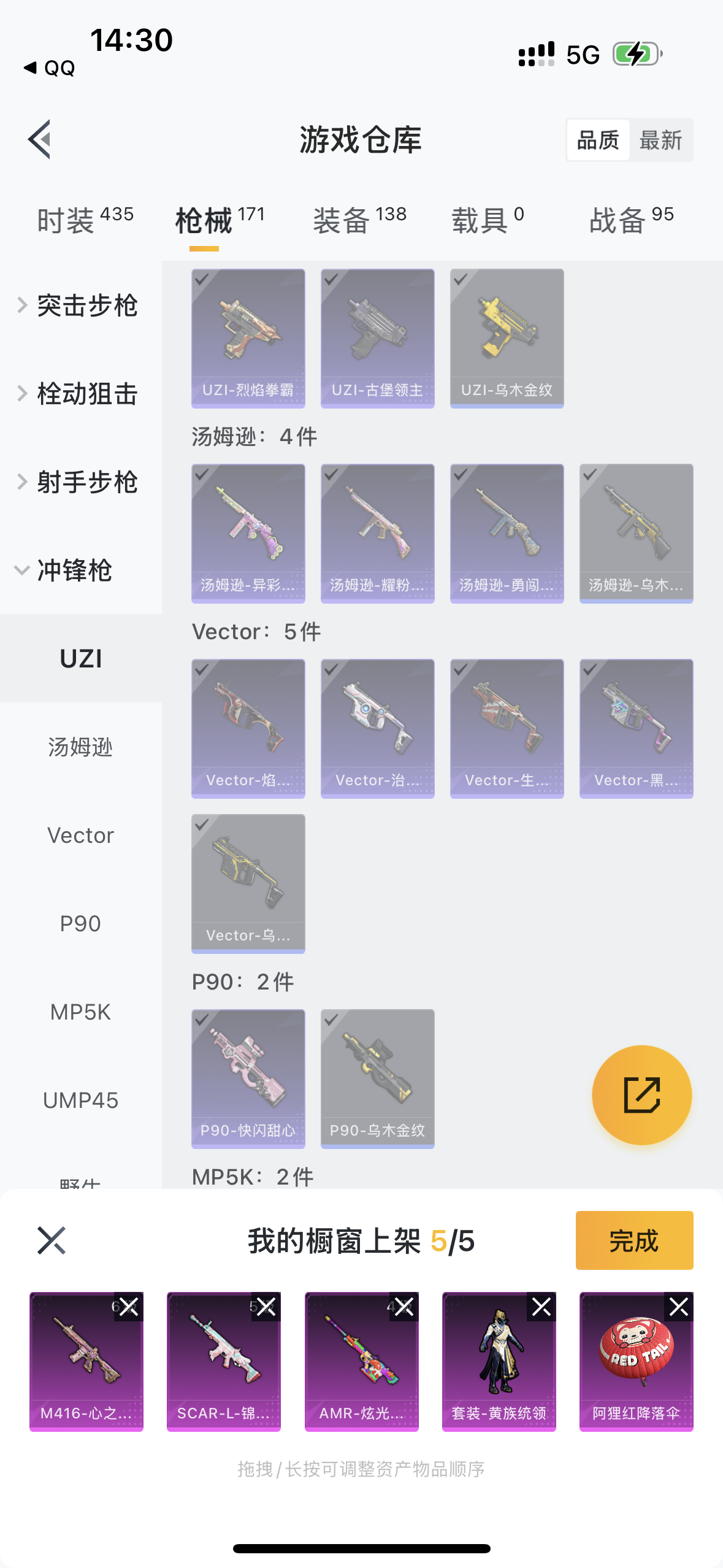Image resolution: width=723 pixels, height=1568 pixels.
Task: Go back from the 游戏仓库 page
Action: tap(40, 139)
